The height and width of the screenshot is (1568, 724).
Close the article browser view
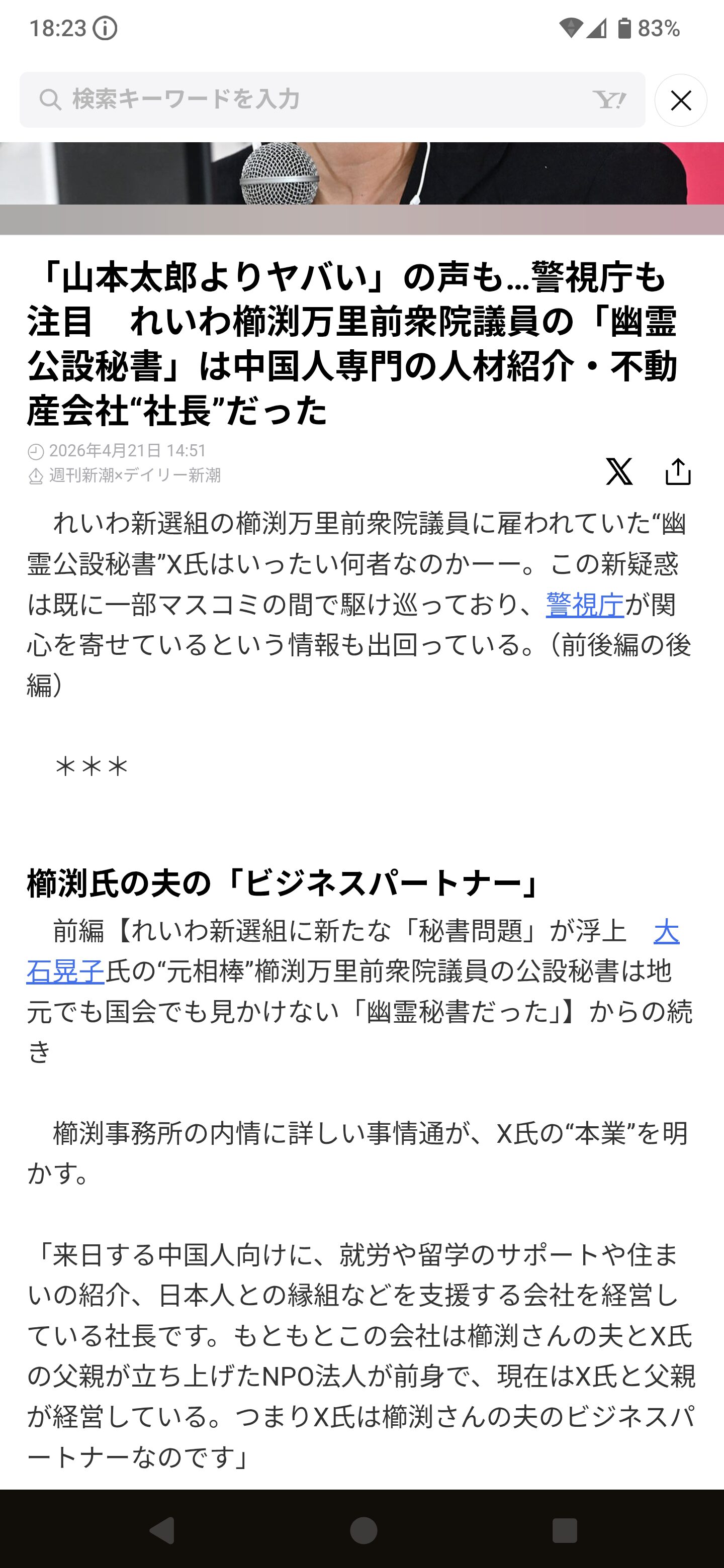[x=680, y=101]
